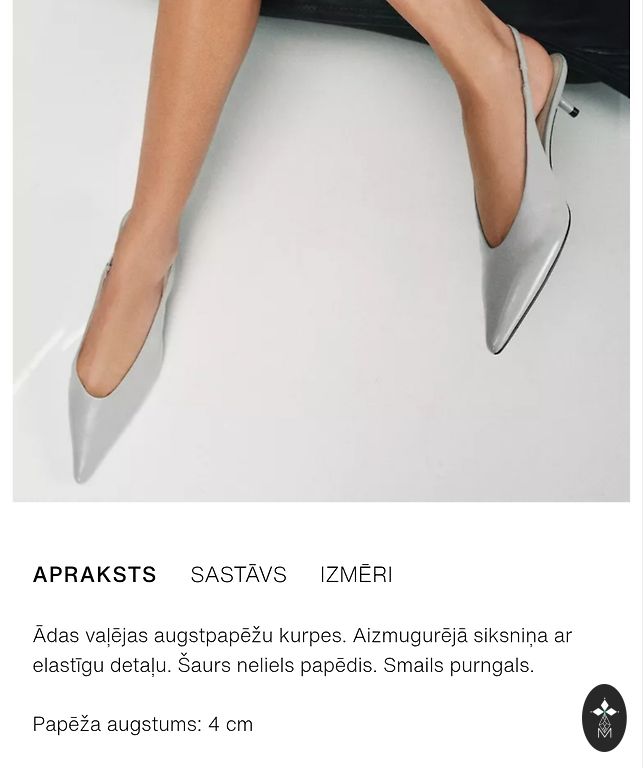Switch to the IZMĒRI tab
Viewport: 643px width, 768px height.
356,575
